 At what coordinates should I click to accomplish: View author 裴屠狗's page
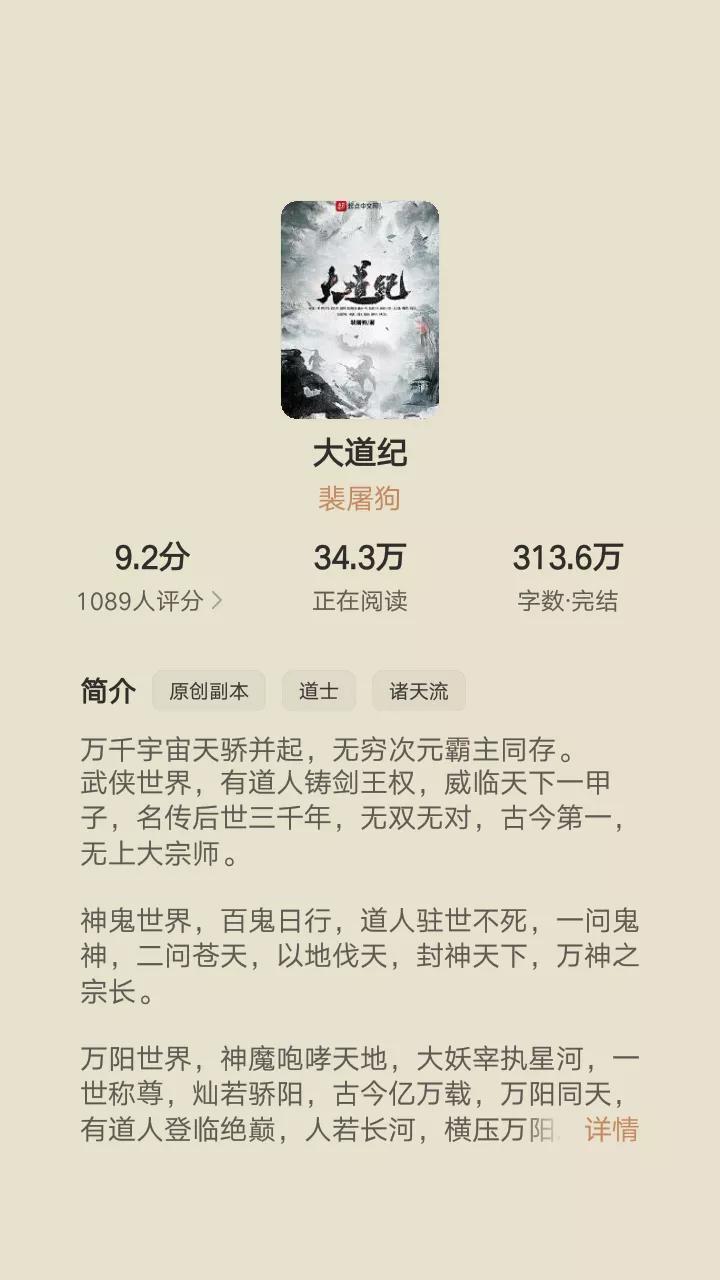point(360,498)
